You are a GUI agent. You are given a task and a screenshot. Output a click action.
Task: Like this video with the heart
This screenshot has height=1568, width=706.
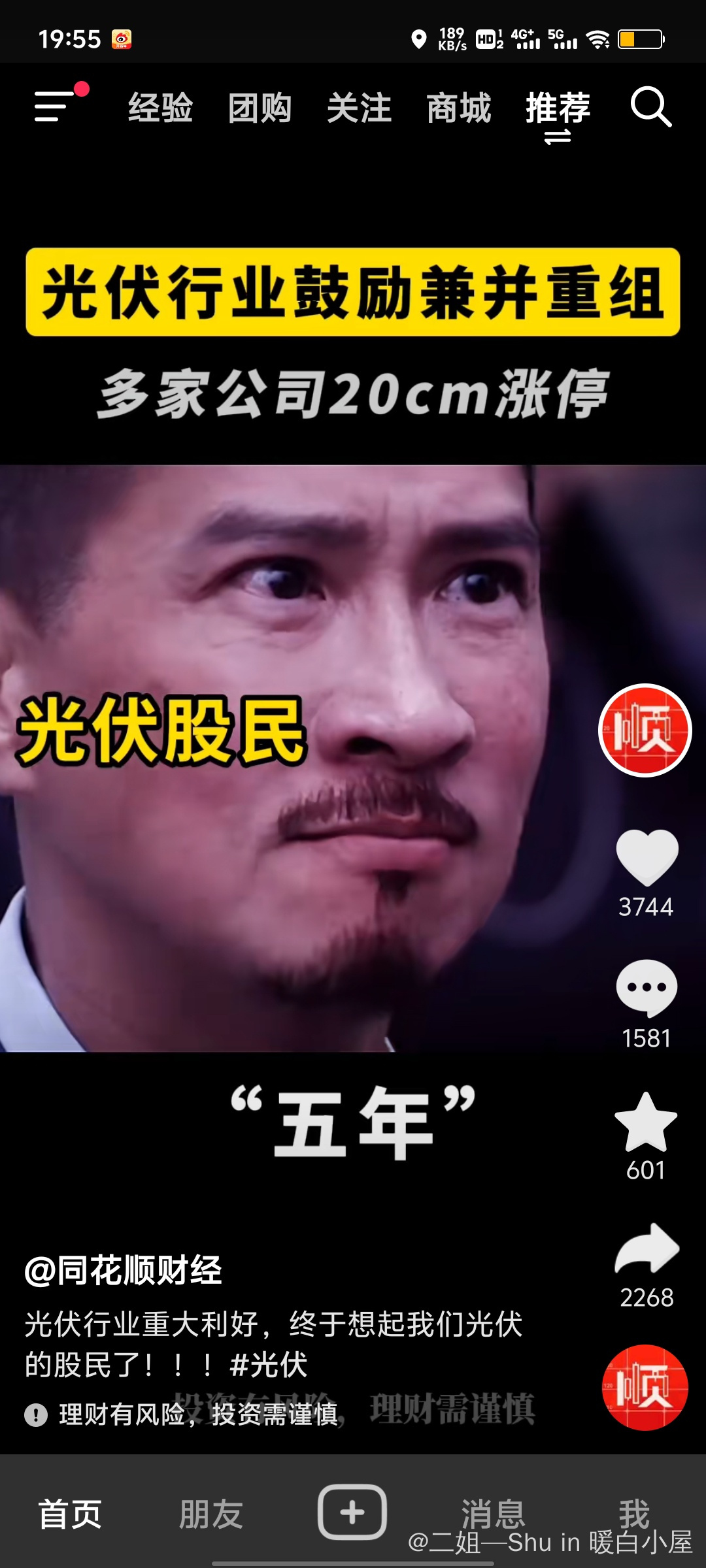pos(647,857)
